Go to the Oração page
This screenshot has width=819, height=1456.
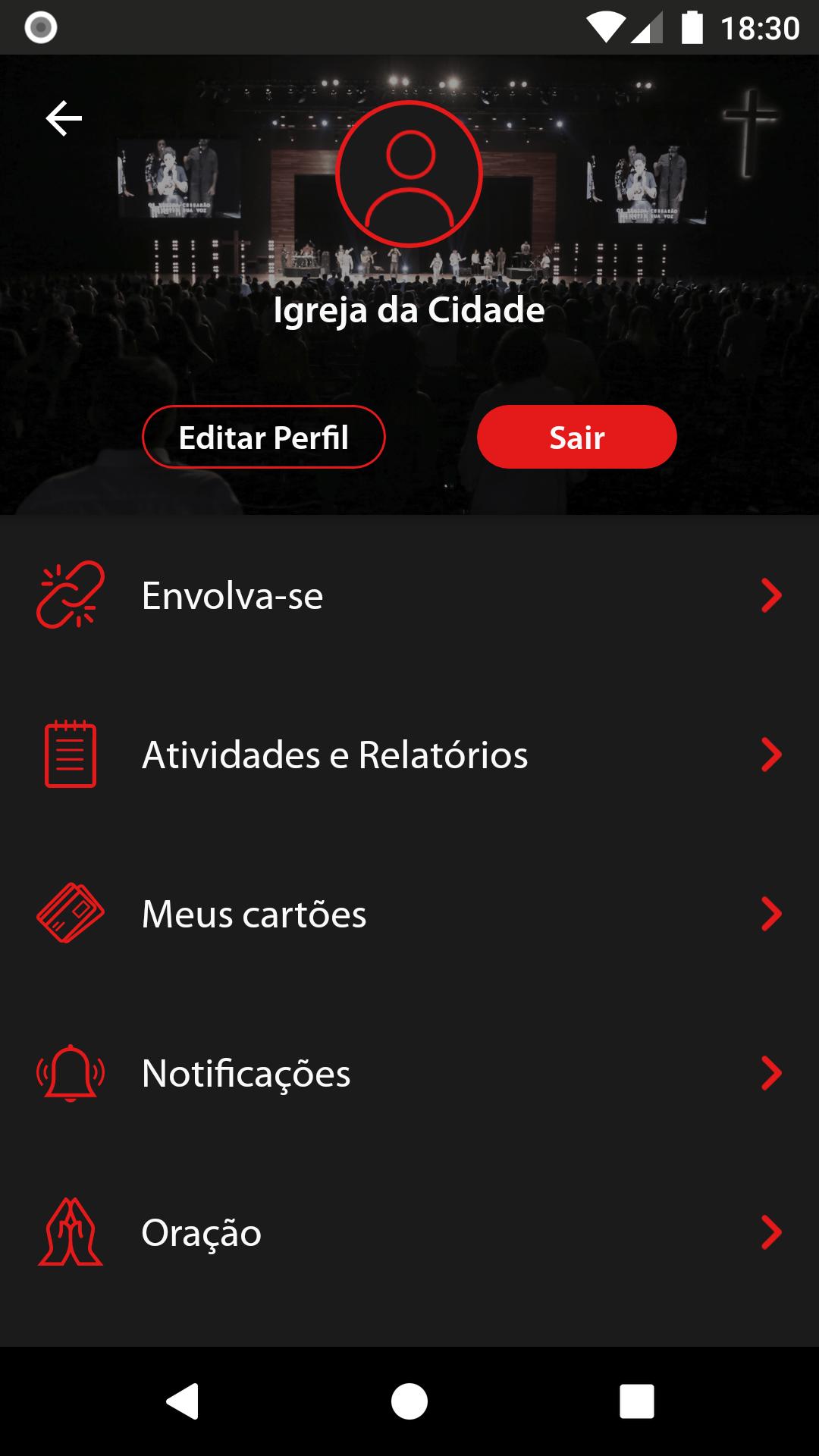(x=409, y=1232)
